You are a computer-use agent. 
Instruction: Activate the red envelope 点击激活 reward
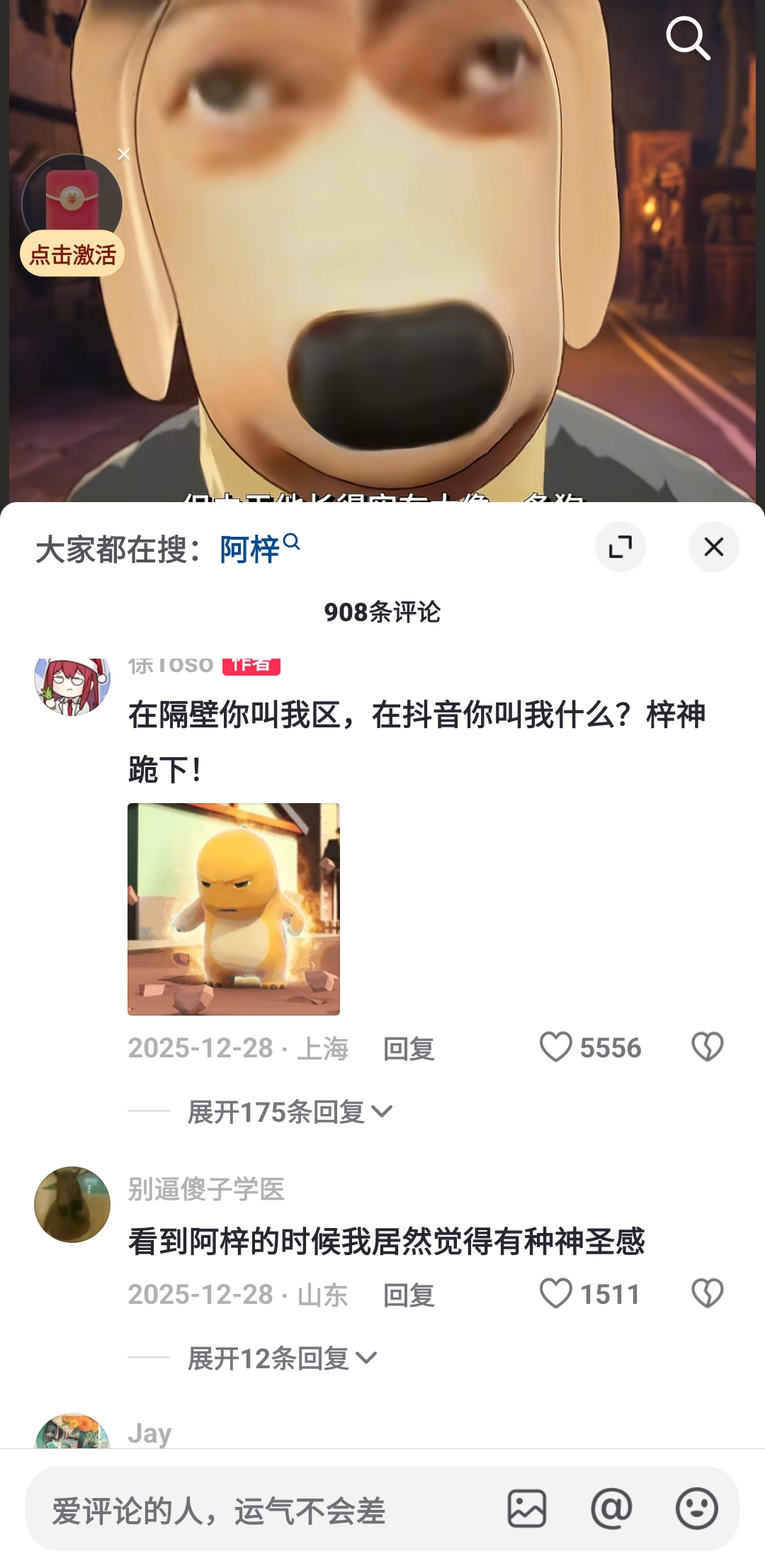(x=72, y=254)
